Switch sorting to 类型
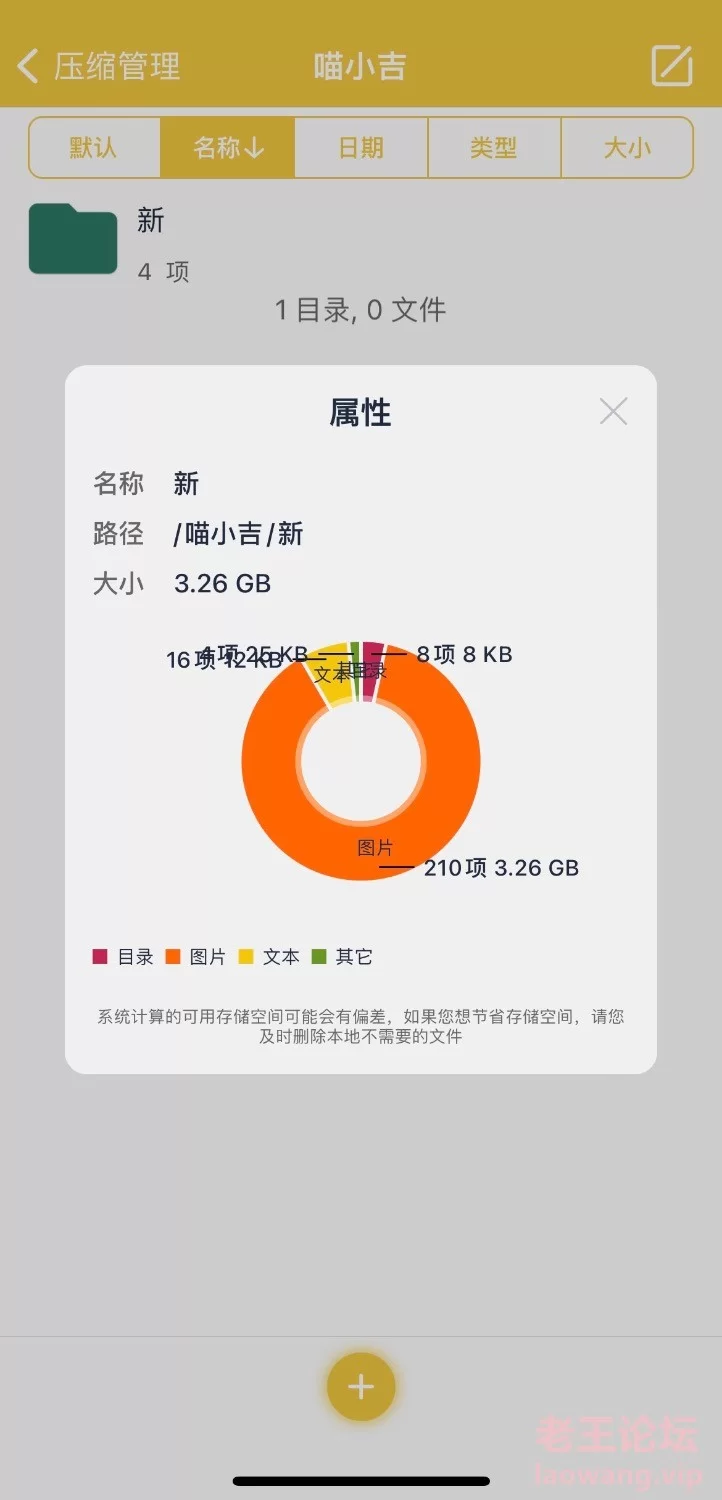This screenshot has width=722, height=1500. pos(494,148)
